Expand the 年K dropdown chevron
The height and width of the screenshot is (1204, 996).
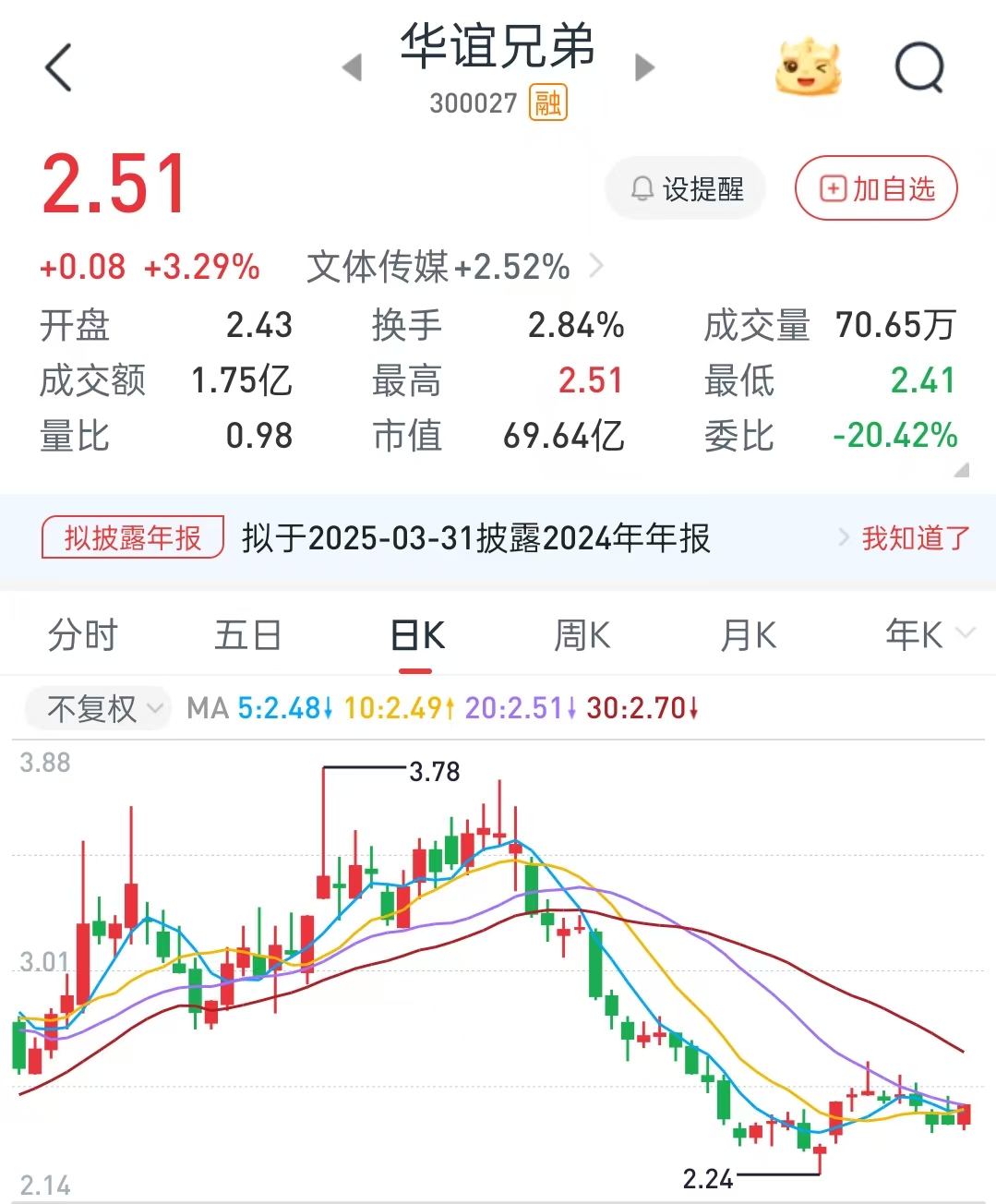click(x=966, y=635)
